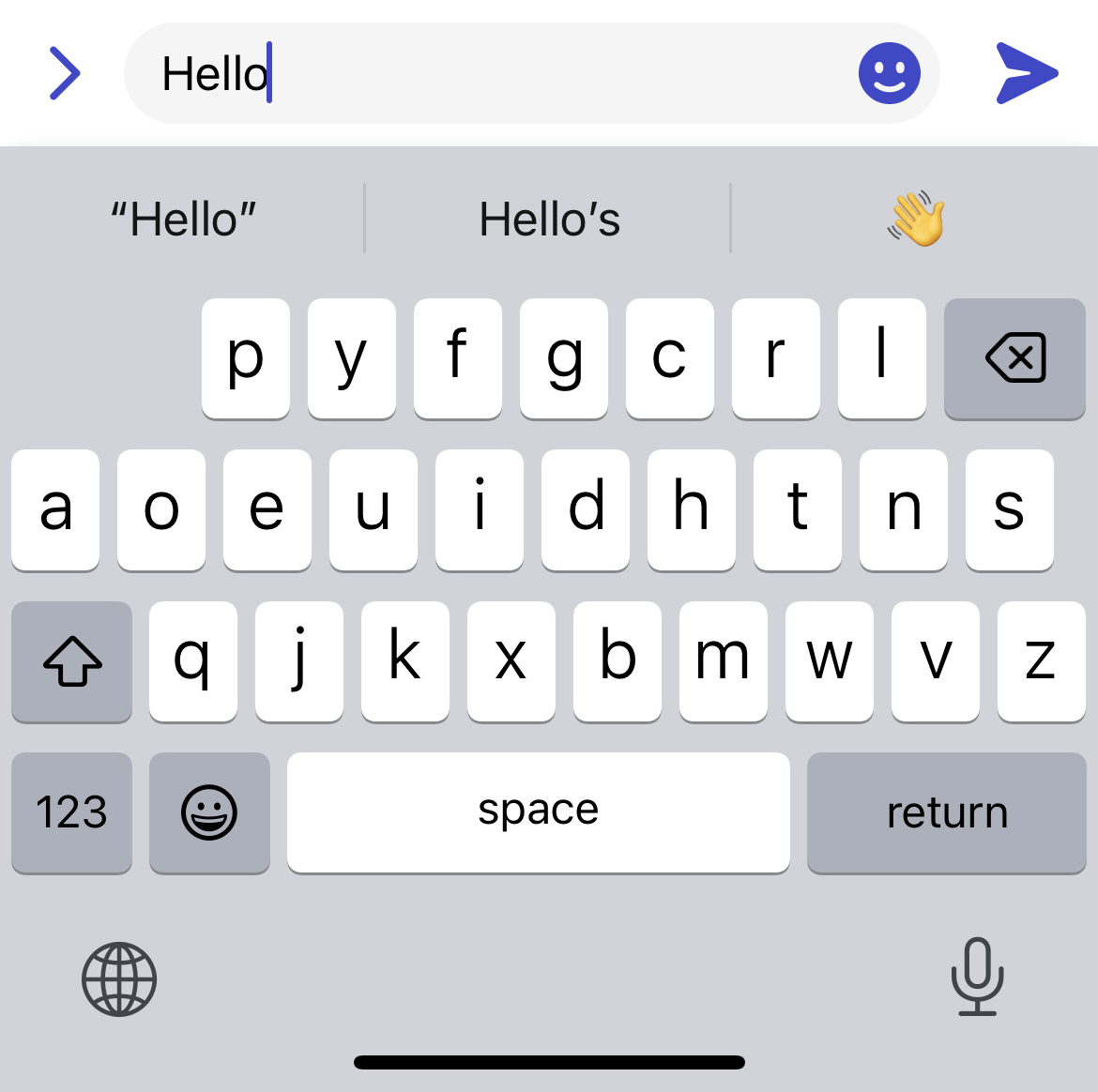Hit the backspace key
The image size is (1098, 1092).
pyautogui.click(x=1014, y=358)
